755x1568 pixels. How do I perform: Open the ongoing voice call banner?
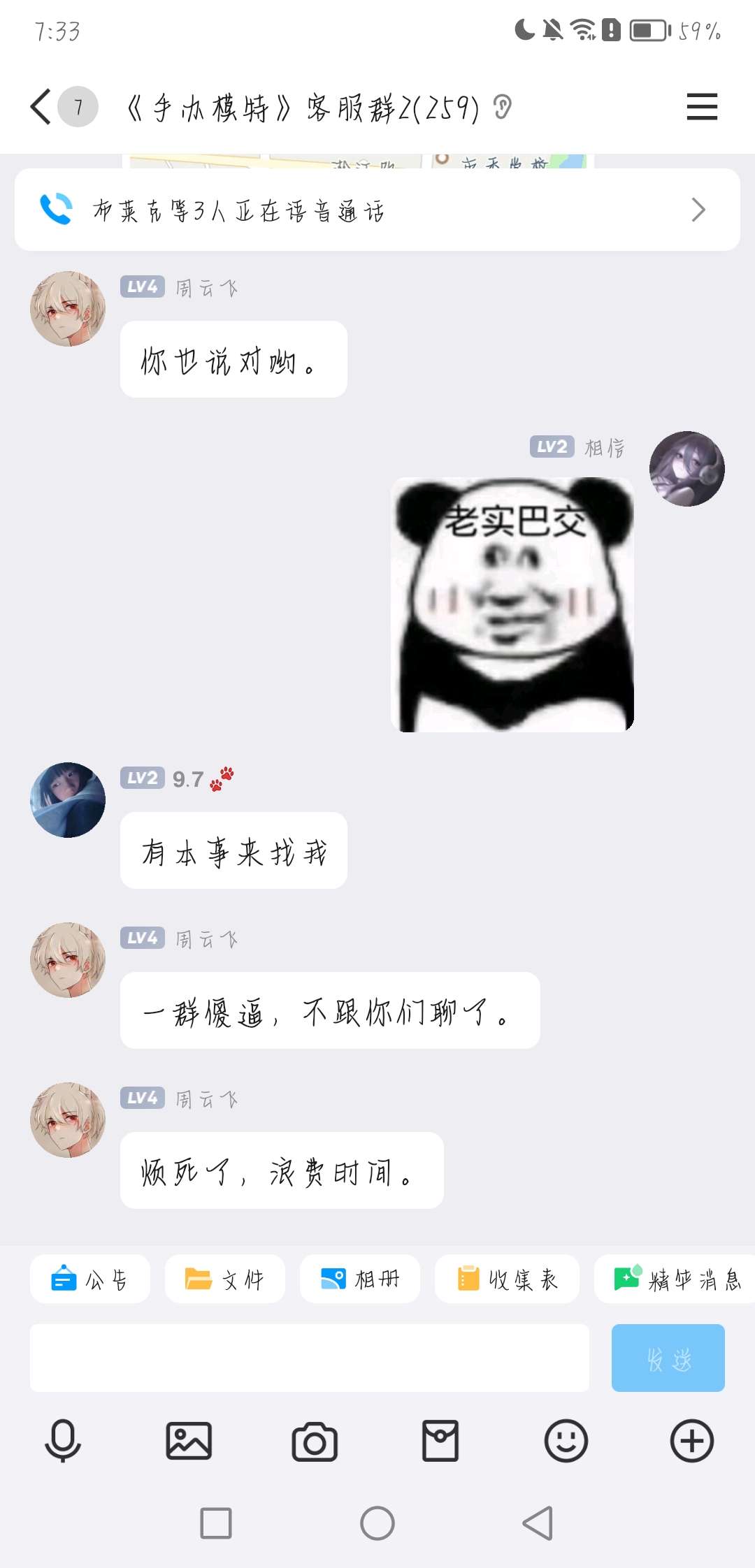coord(377,210)
